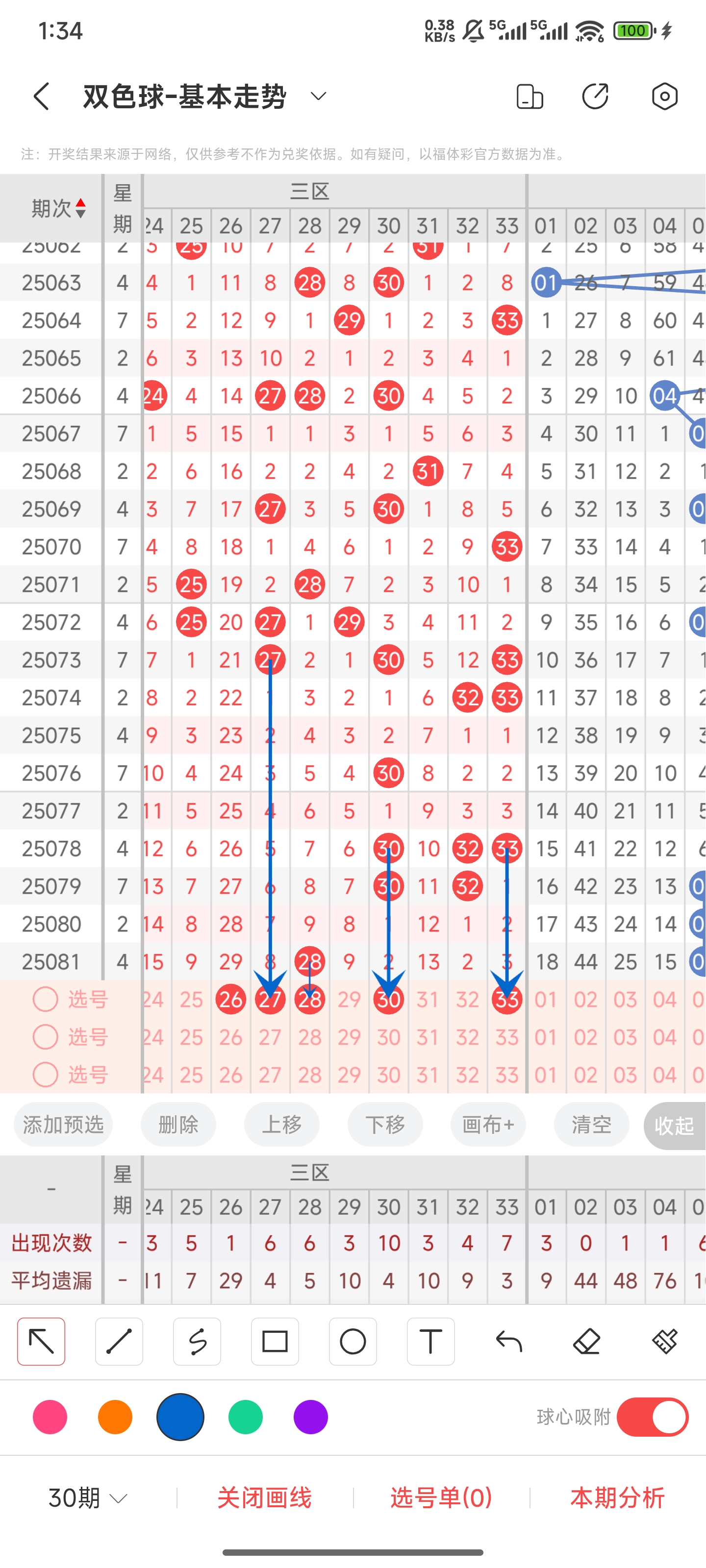This screenshot has width=706, height=1568.
Task: Undo the last drawing stroke
Action: [508, 1342]
